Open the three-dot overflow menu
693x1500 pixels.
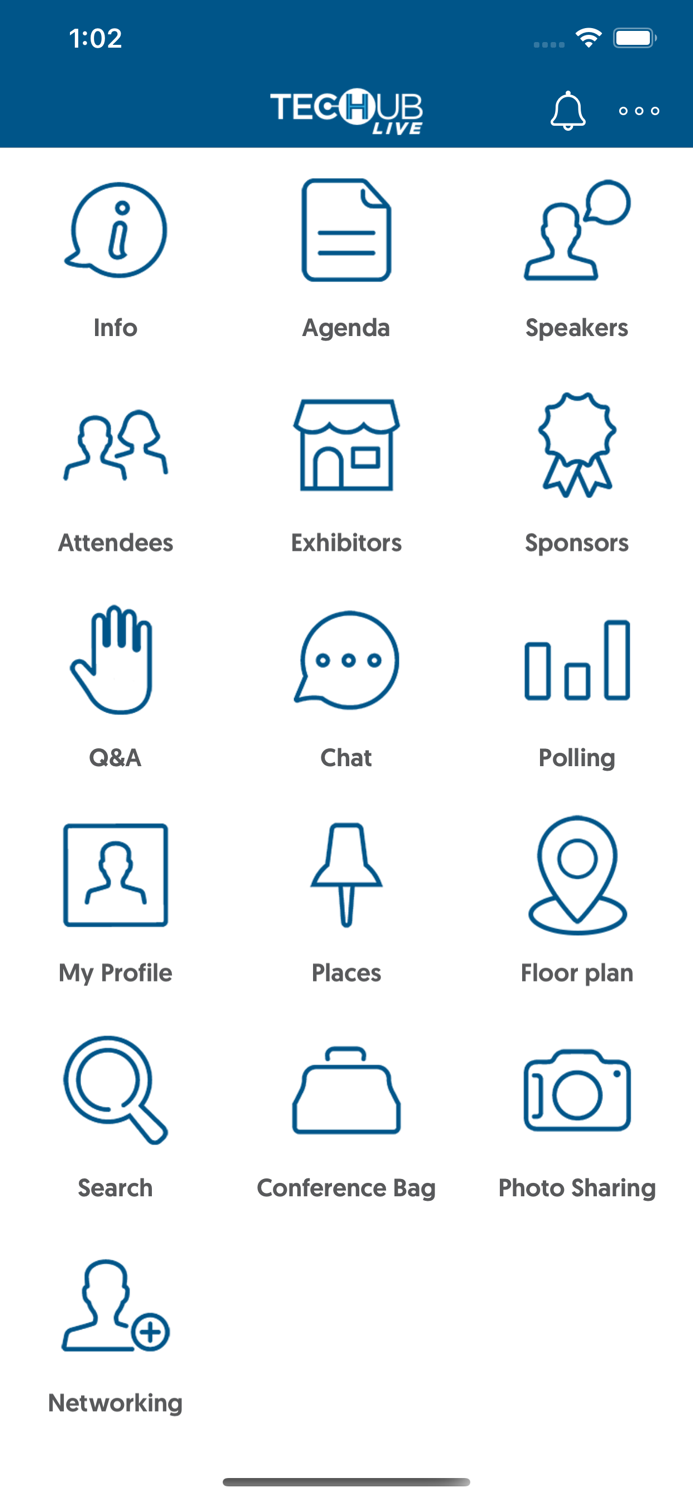tap(639, 111)
